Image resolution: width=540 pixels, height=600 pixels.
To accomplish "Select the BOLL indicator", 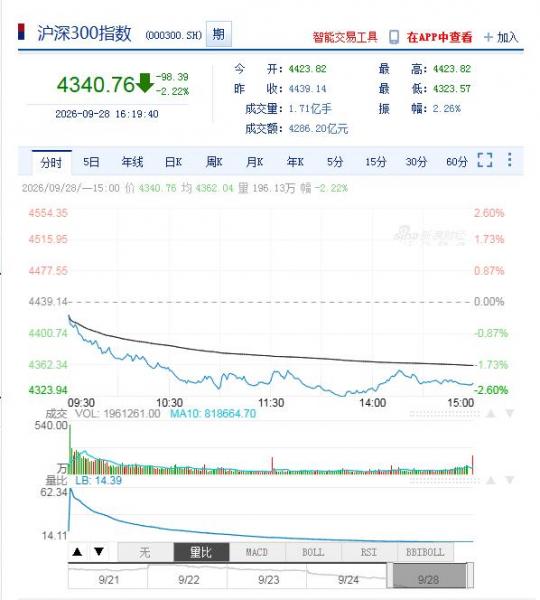I will click(313, 552).
